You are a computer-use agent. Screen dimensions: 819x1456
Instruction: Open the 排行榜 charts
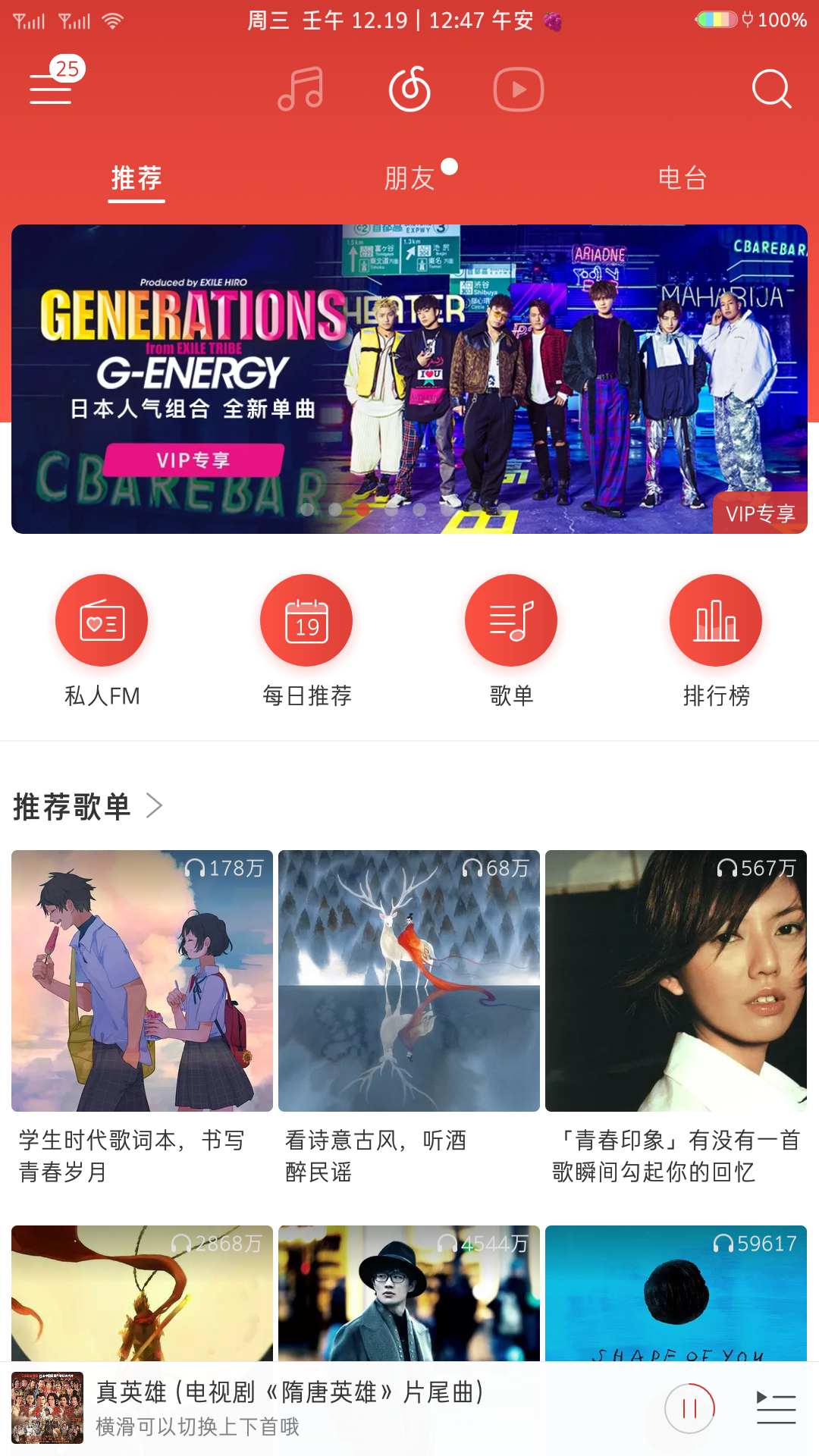[716, 620]
